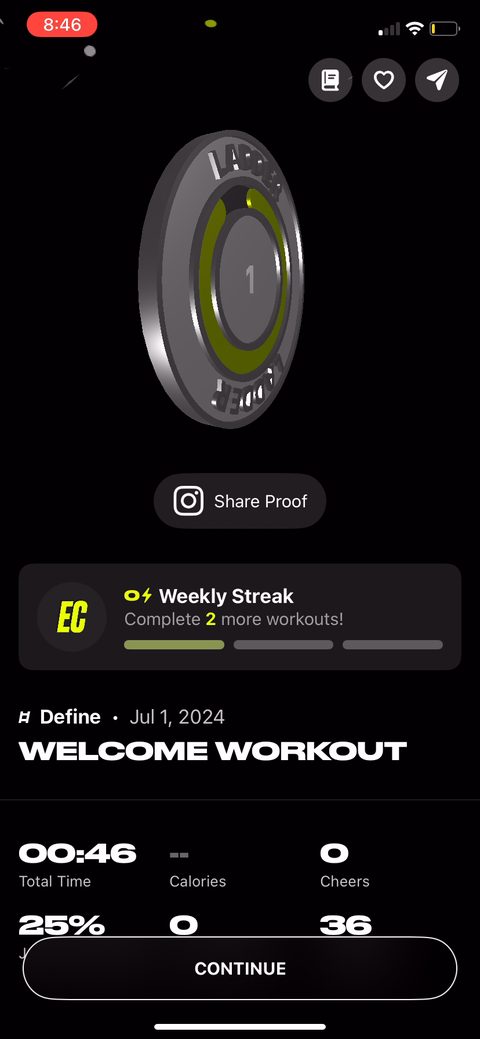This screenshot has height=1039, width=480.
Task: Open the journal notes icon
Action: (x=330, y=80)
